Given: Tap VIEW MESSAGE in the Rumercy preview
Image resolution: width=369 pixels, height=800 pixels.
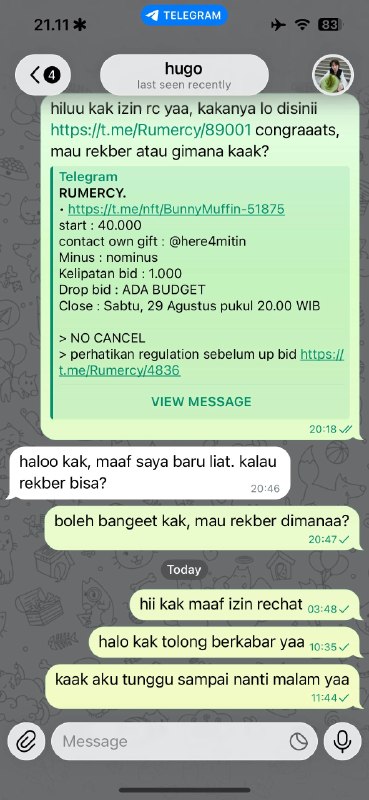Looking at the screenshot, I should click(x=201, y=402).
